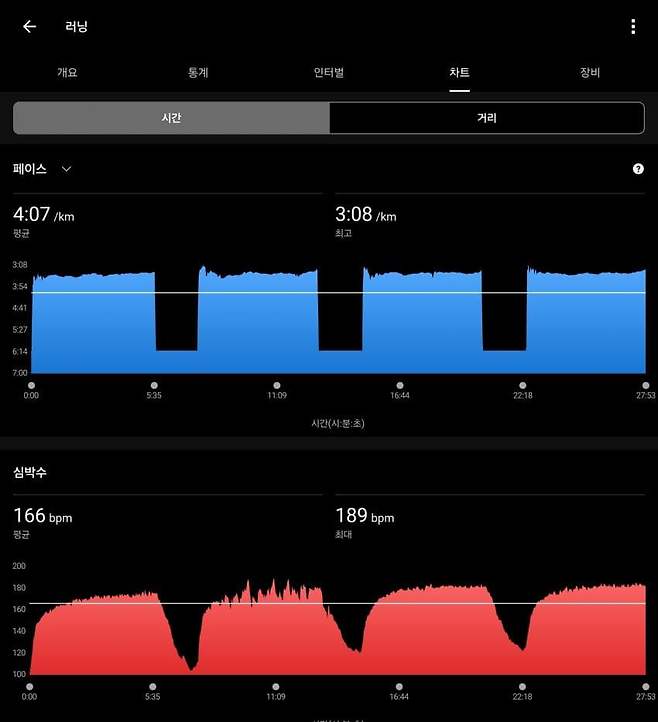Screen dimensions: 658x722
Task: Open the overflow menu
Action: (x=633, y=27)
